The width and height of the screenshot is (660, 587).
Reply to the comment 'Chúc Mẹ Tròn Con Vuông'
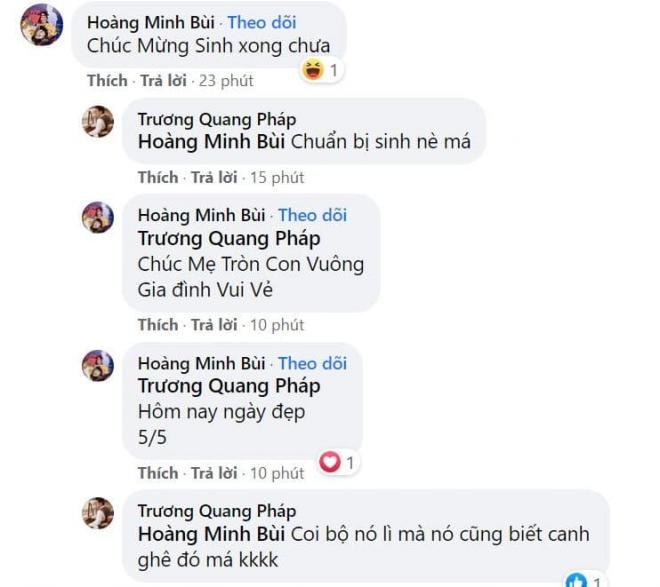pos(213,324)
